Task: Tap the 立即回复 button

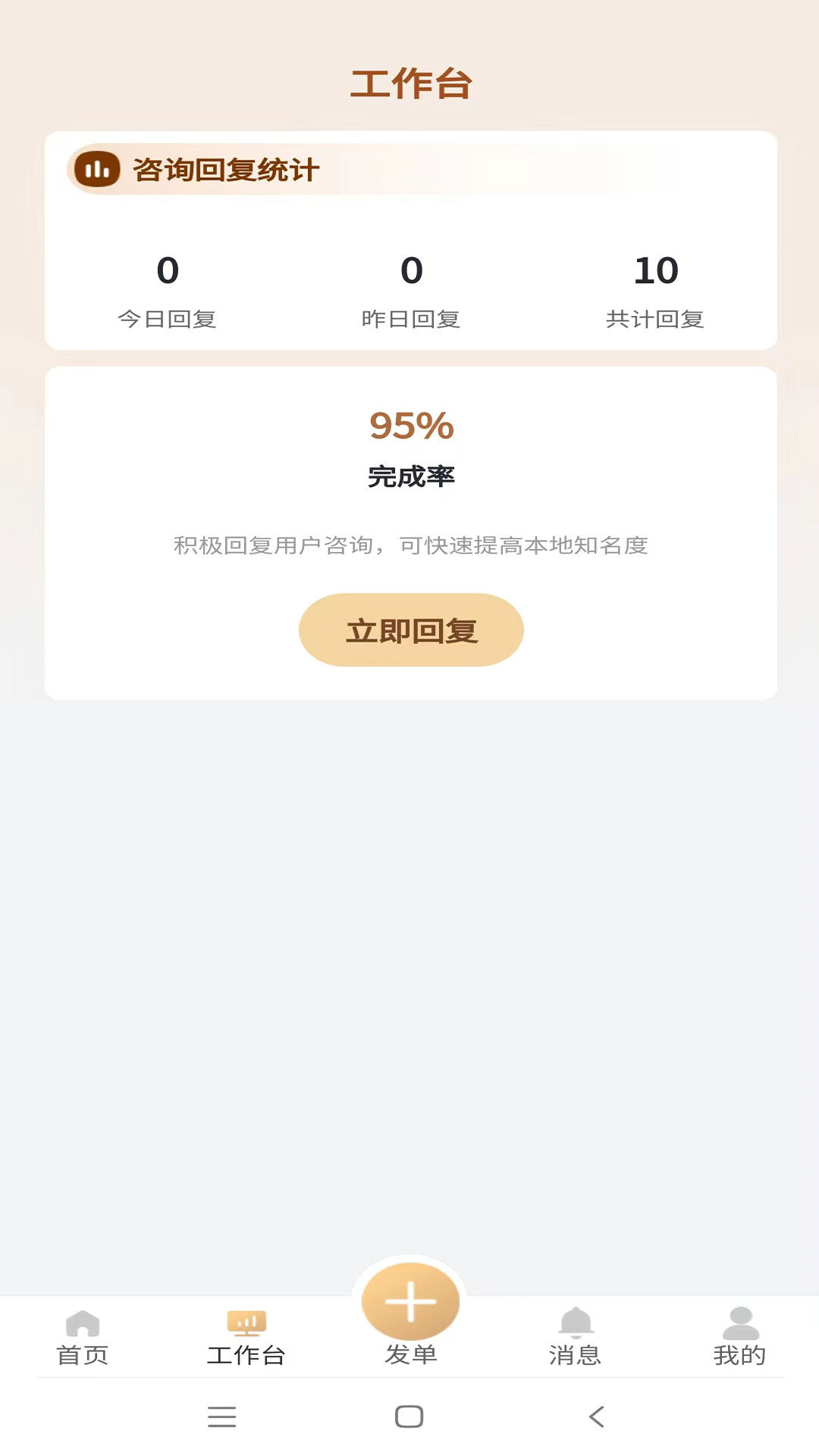Action: 411,630
